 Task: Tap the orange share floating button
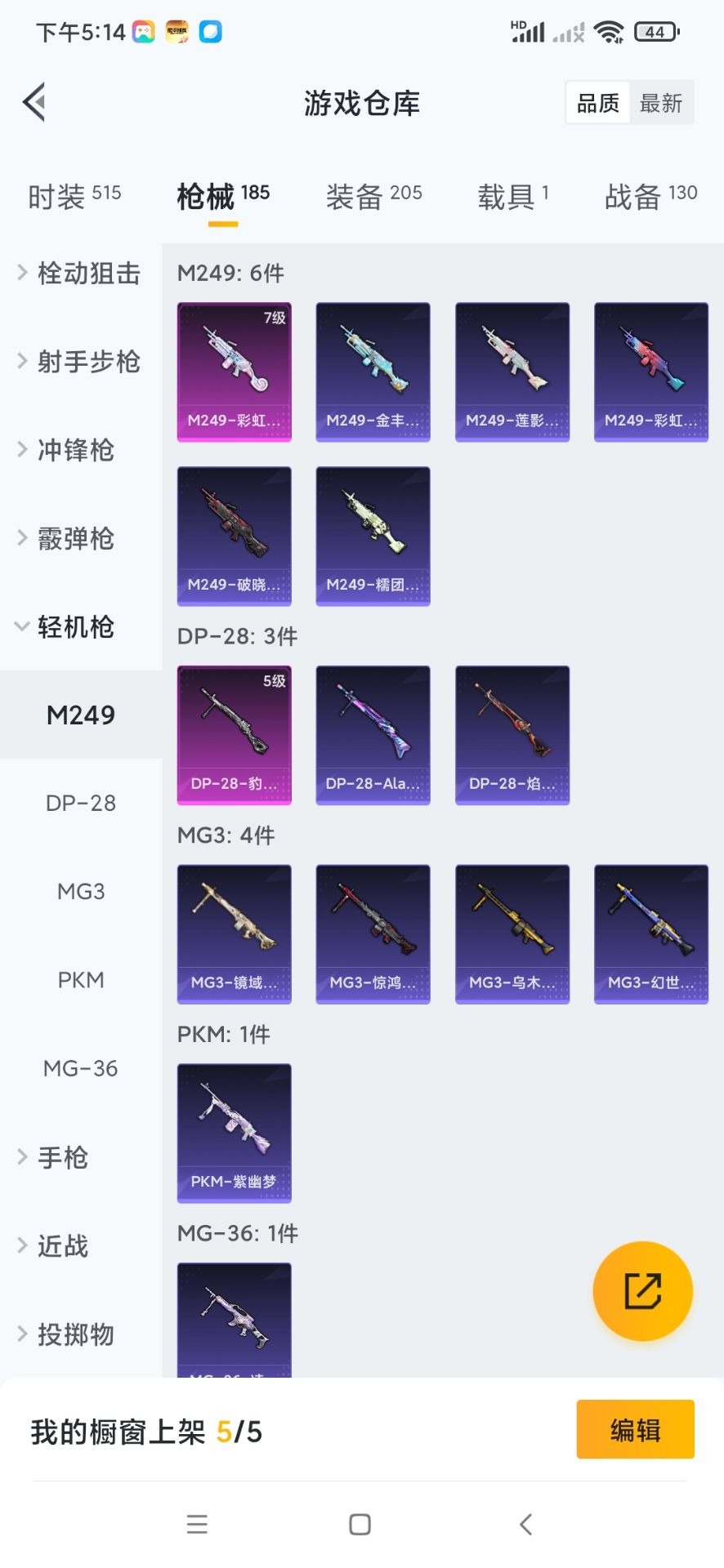click(x=642, y=1291)
